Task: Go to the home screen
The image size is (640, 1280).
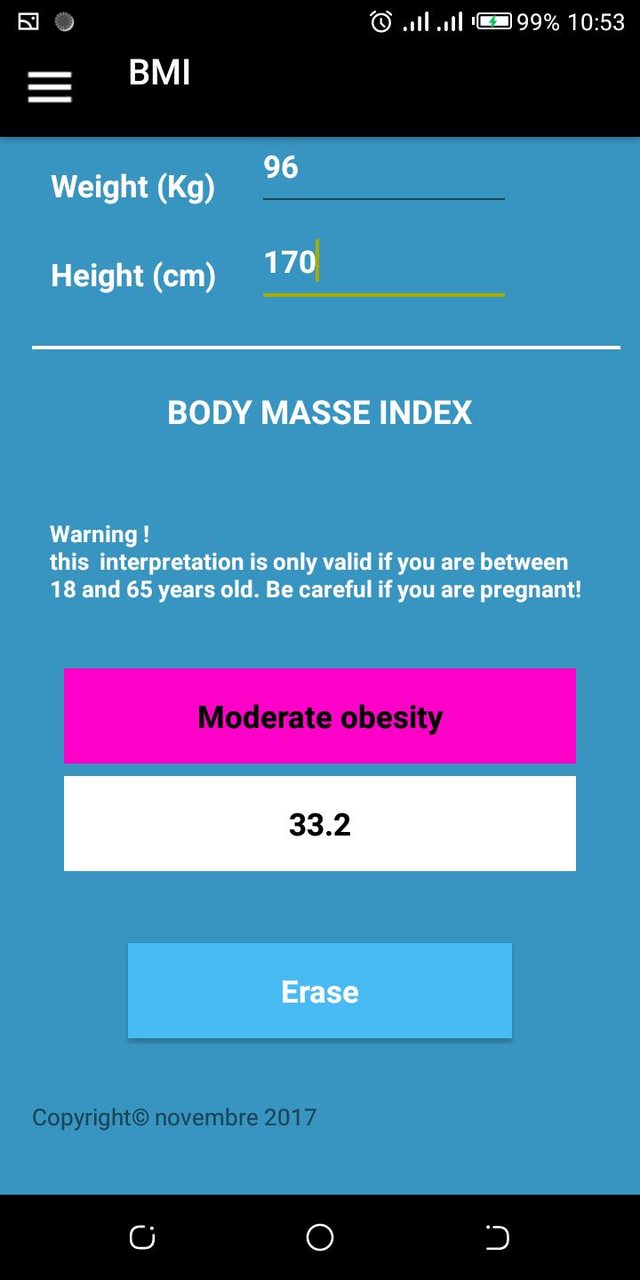Action: [320, 1238]
